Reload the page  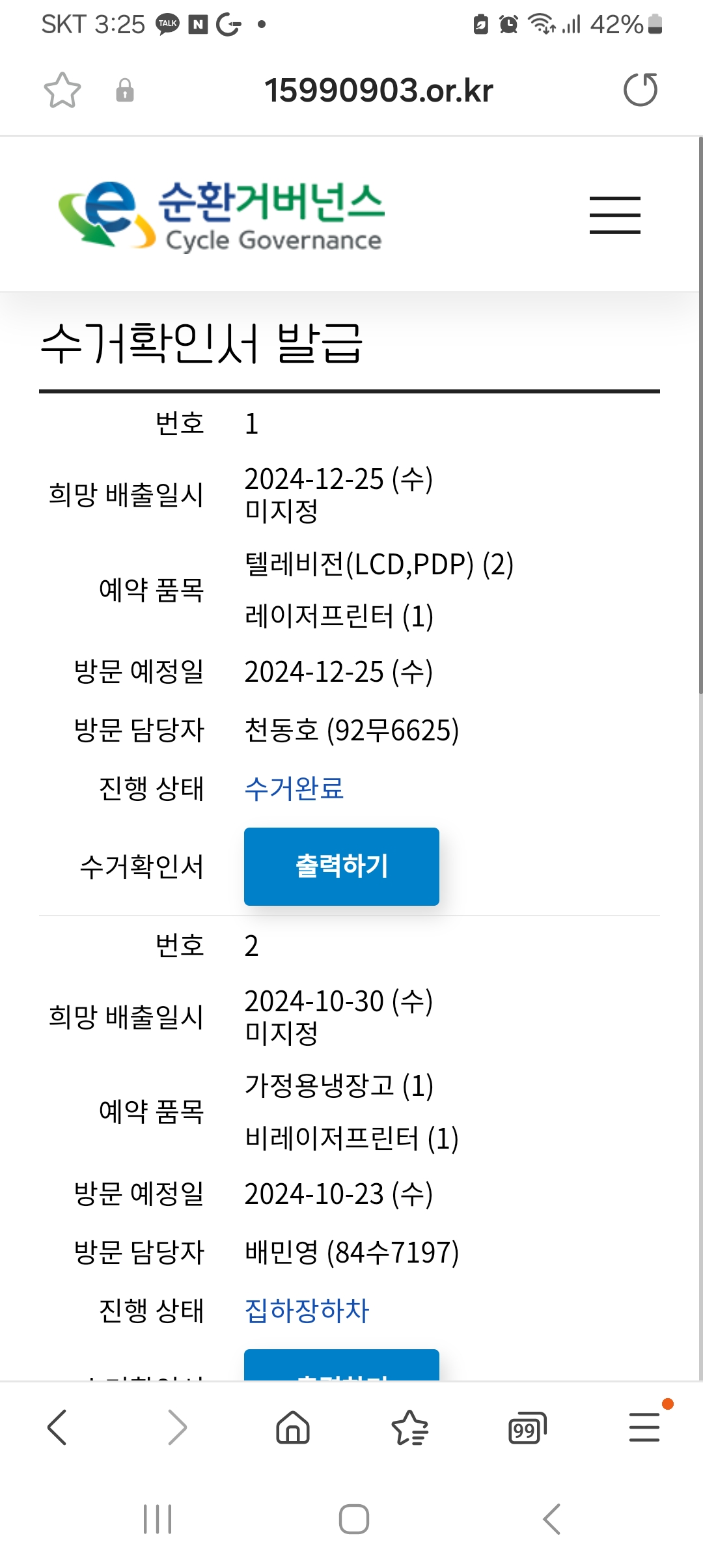point(641,90)
